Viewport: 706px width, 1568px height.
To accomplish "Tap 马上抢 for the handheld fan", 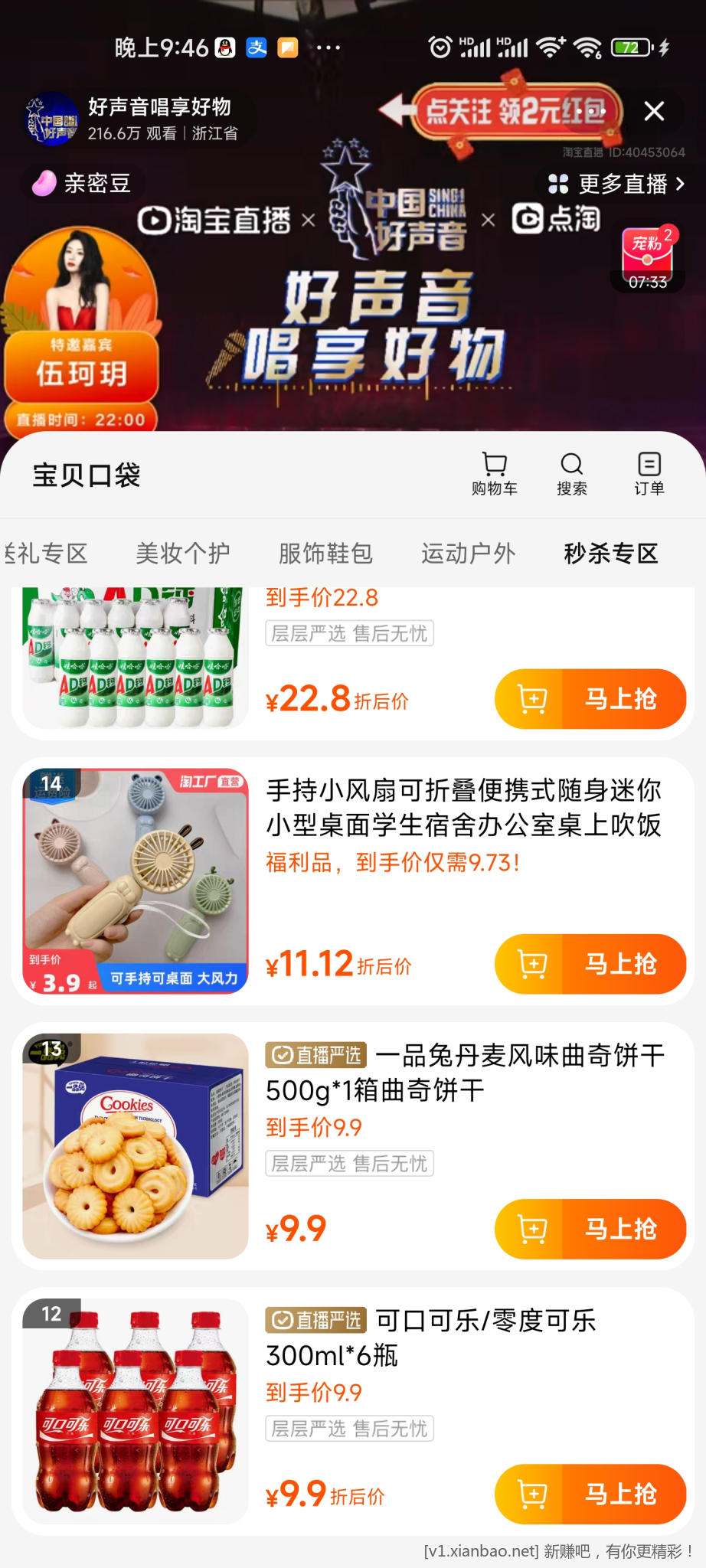I will click(x=590, y=964).
